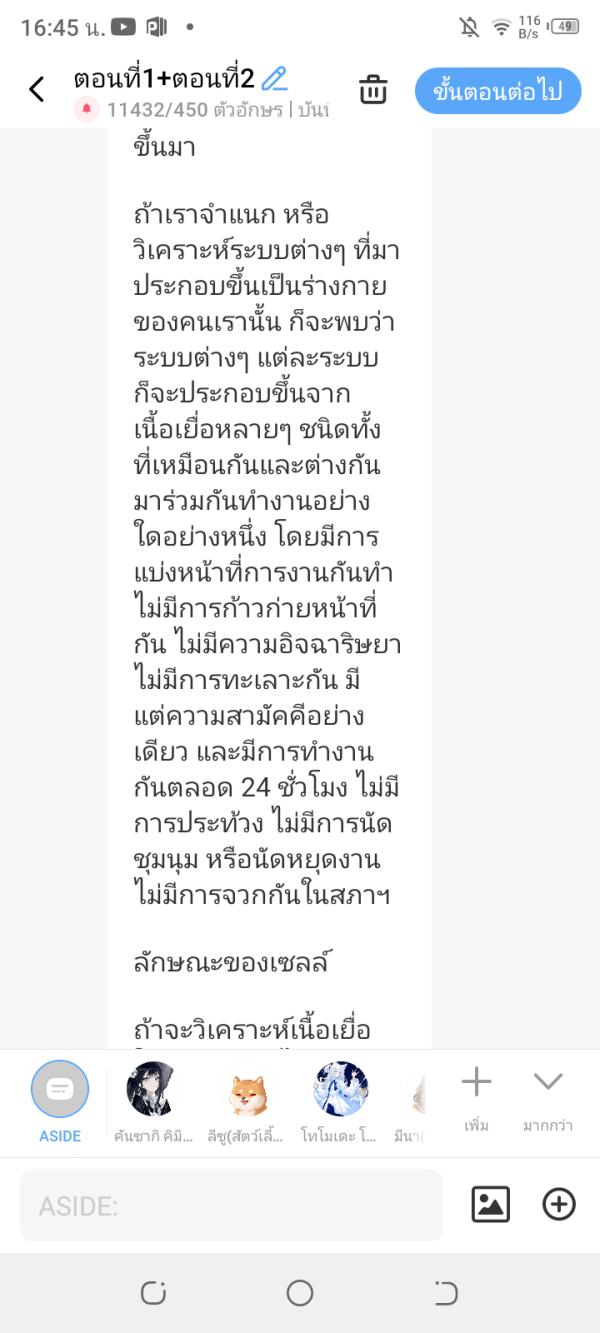Focus the ASIDE message input field
Image resolution: width=600 pixels, height=1333 pixels.
coord(231,1205)
